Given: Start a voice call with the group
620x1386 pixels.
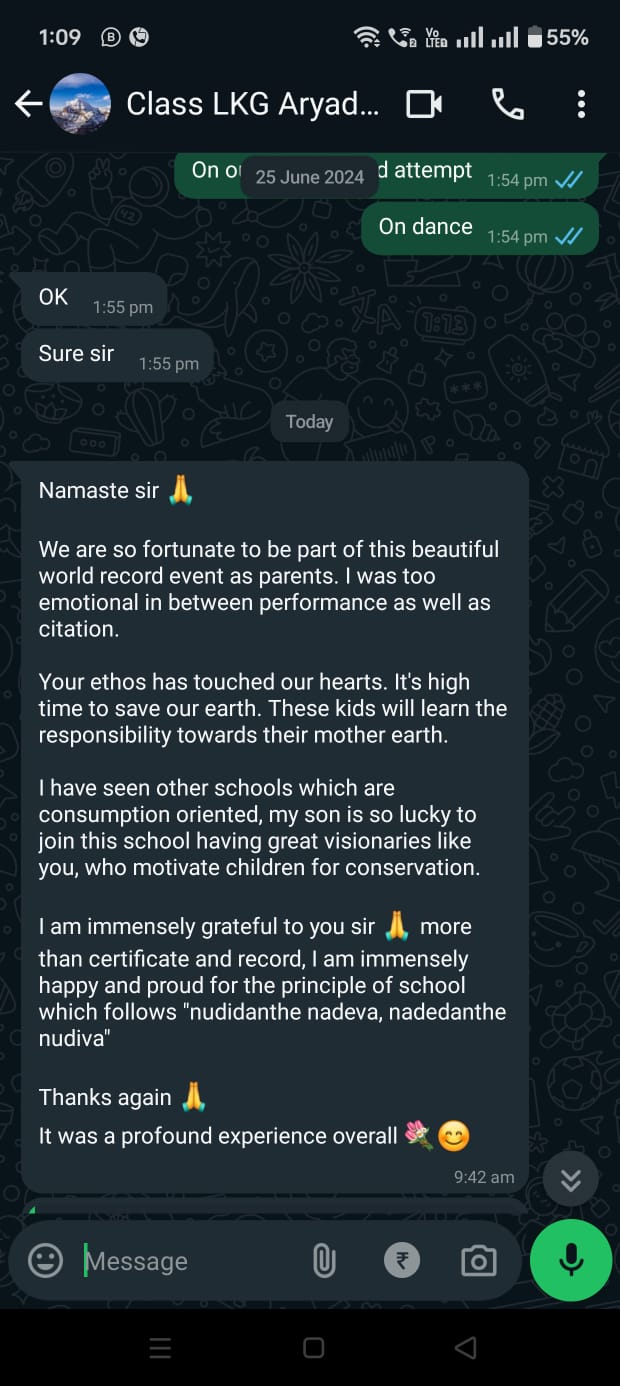Looking at the screenshot, I should (x=507, y=104).
